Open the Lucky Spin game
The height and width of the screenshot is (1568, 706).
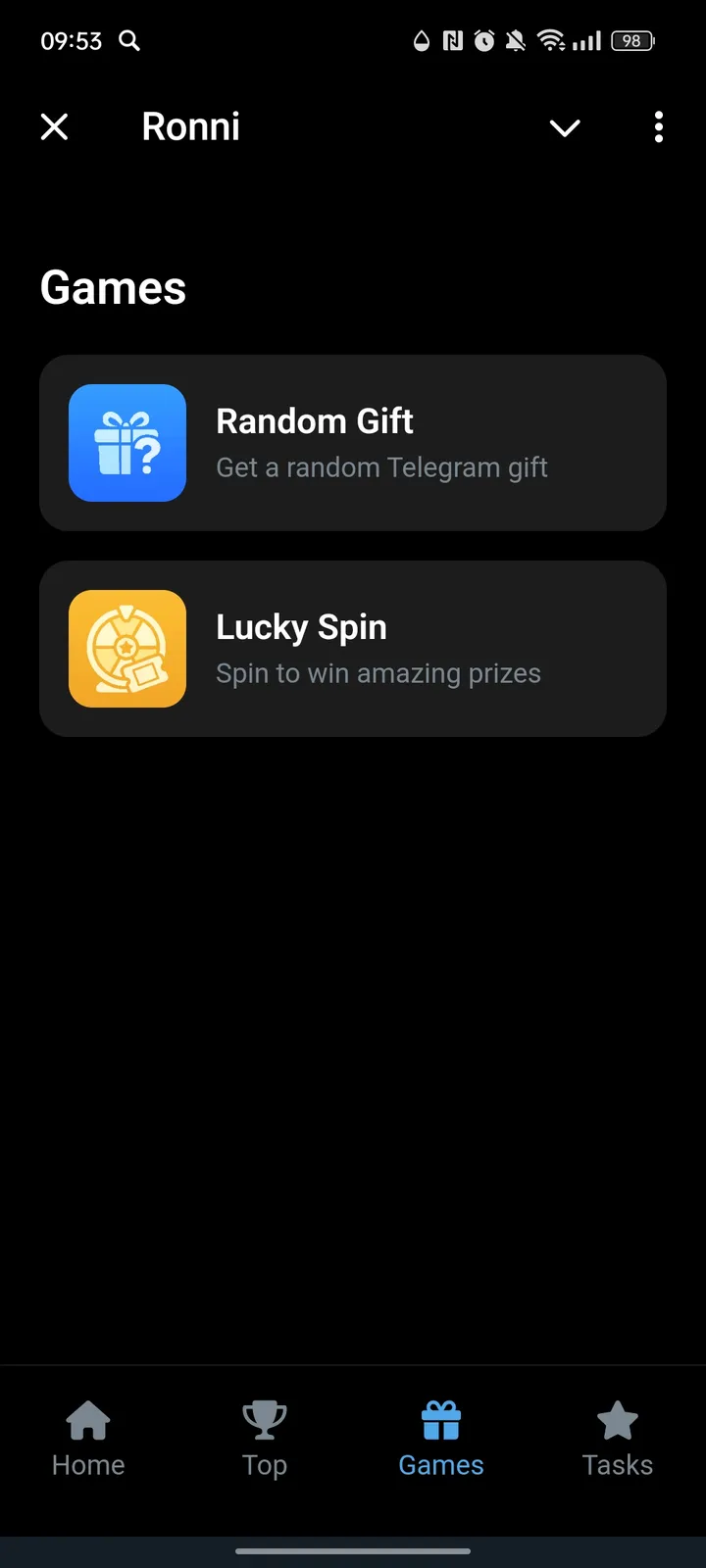click(353, 649)
